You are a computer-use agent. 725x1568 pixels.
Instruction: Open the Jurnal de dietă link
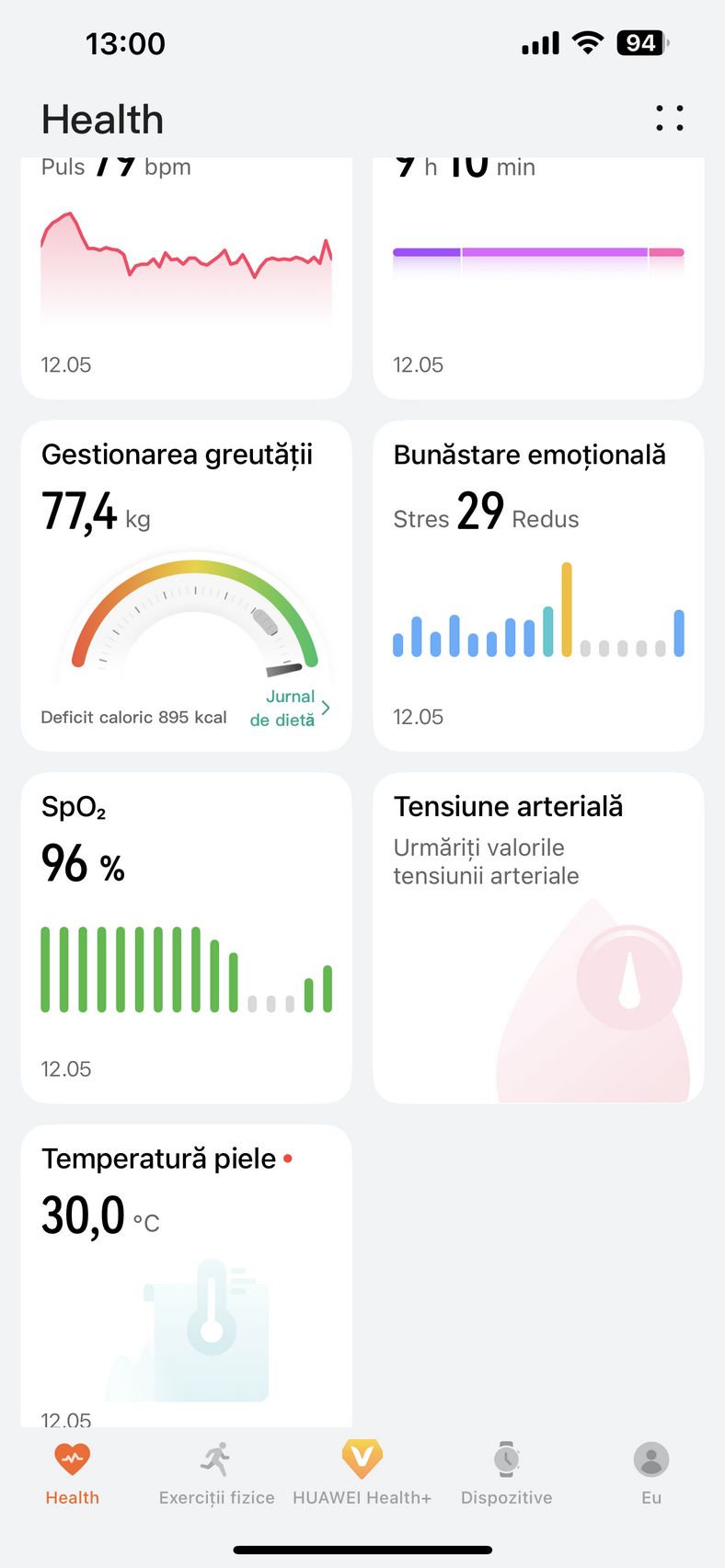(289, 709)
